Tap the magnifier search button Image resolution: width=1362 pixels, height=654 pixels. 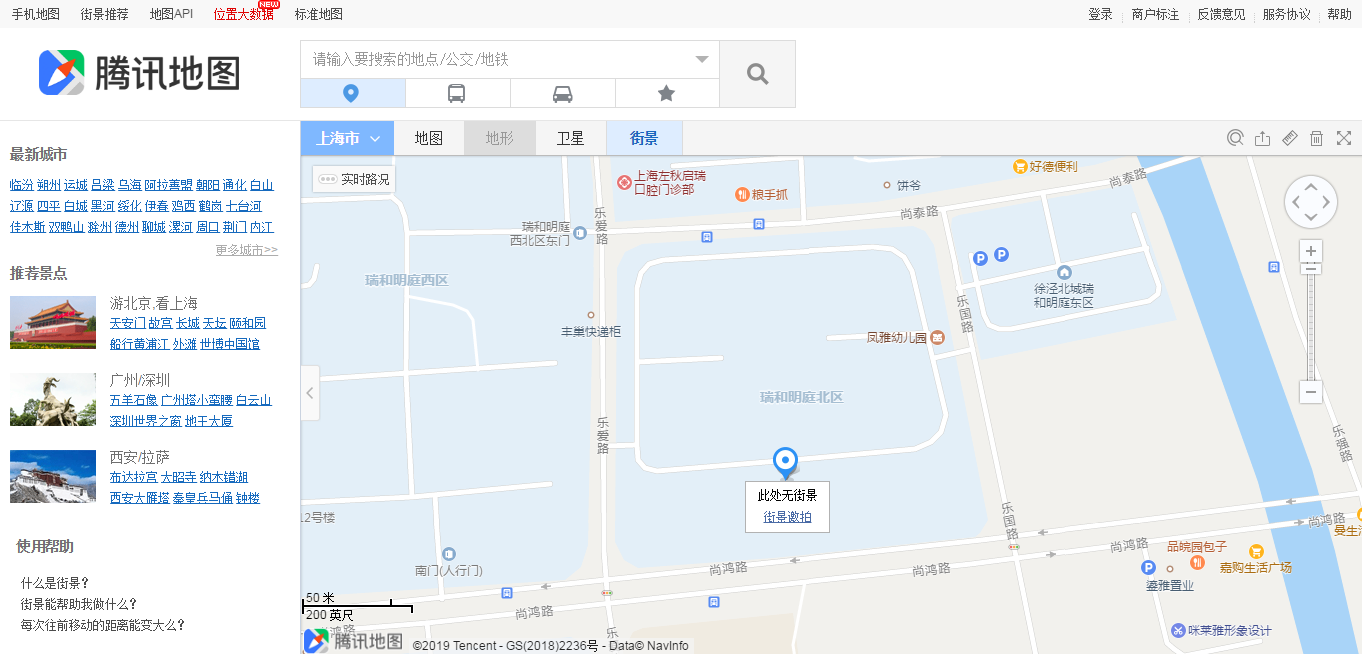point(757,74)
